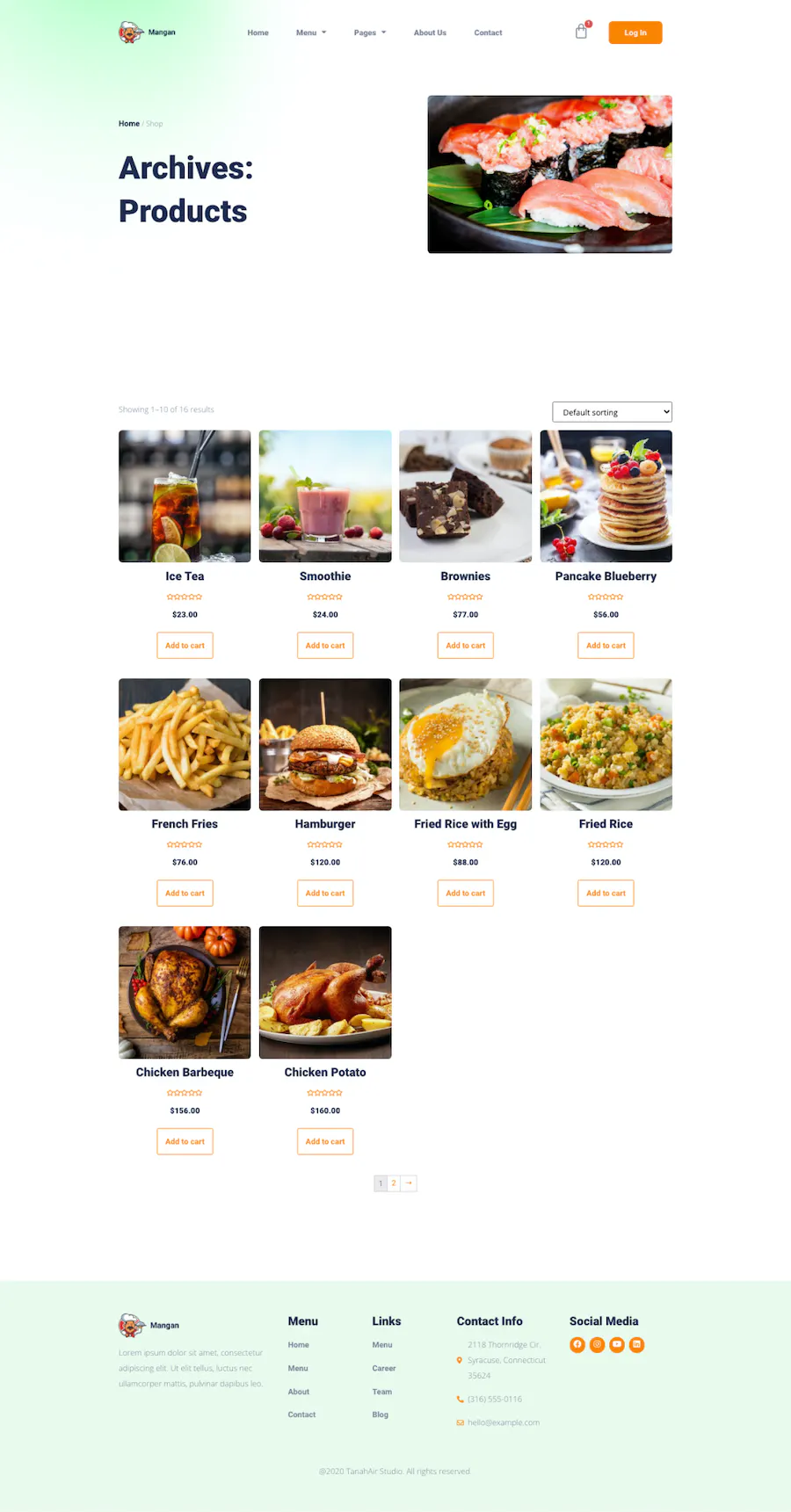Tap the next page arrow
This screenshot has width=791, height=1512.
(x=409, y=1183)
